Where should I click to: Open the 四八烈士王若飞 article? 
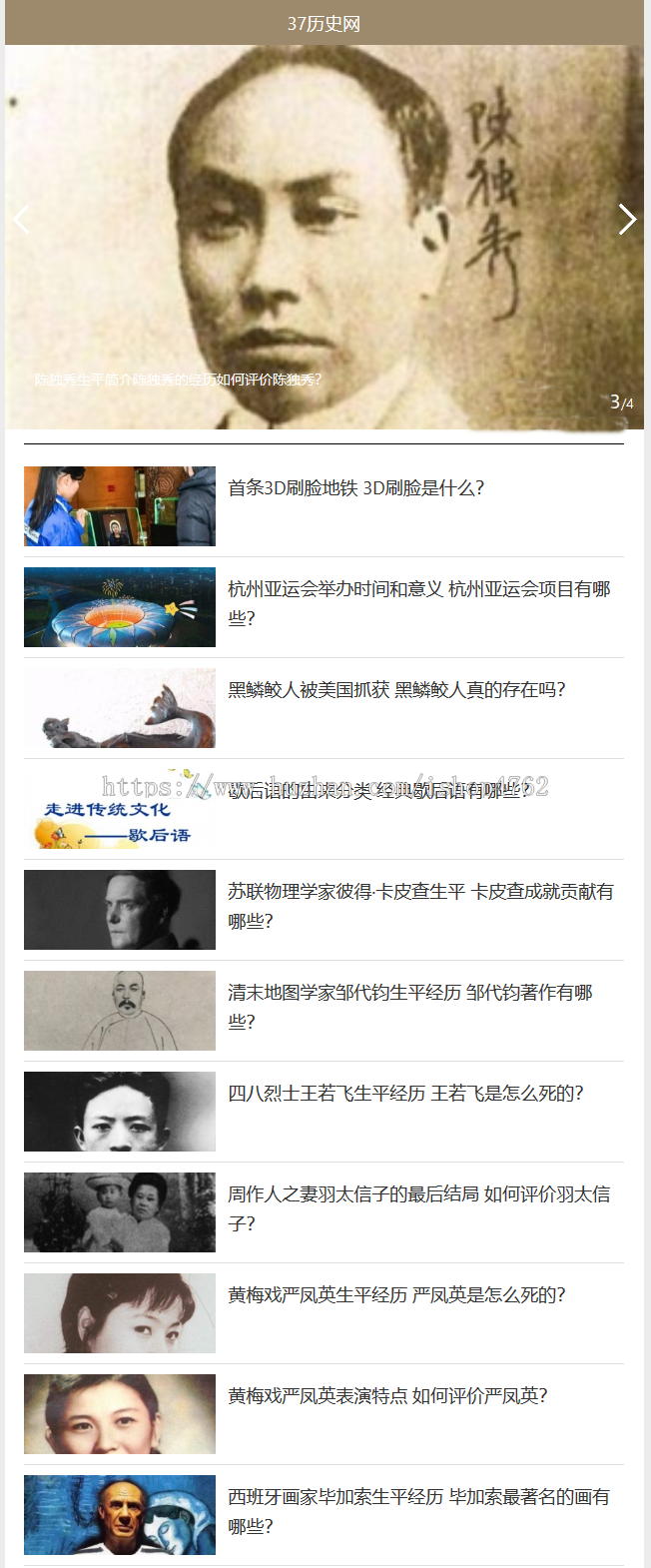pyautogui.click(x=405, y=1094)
